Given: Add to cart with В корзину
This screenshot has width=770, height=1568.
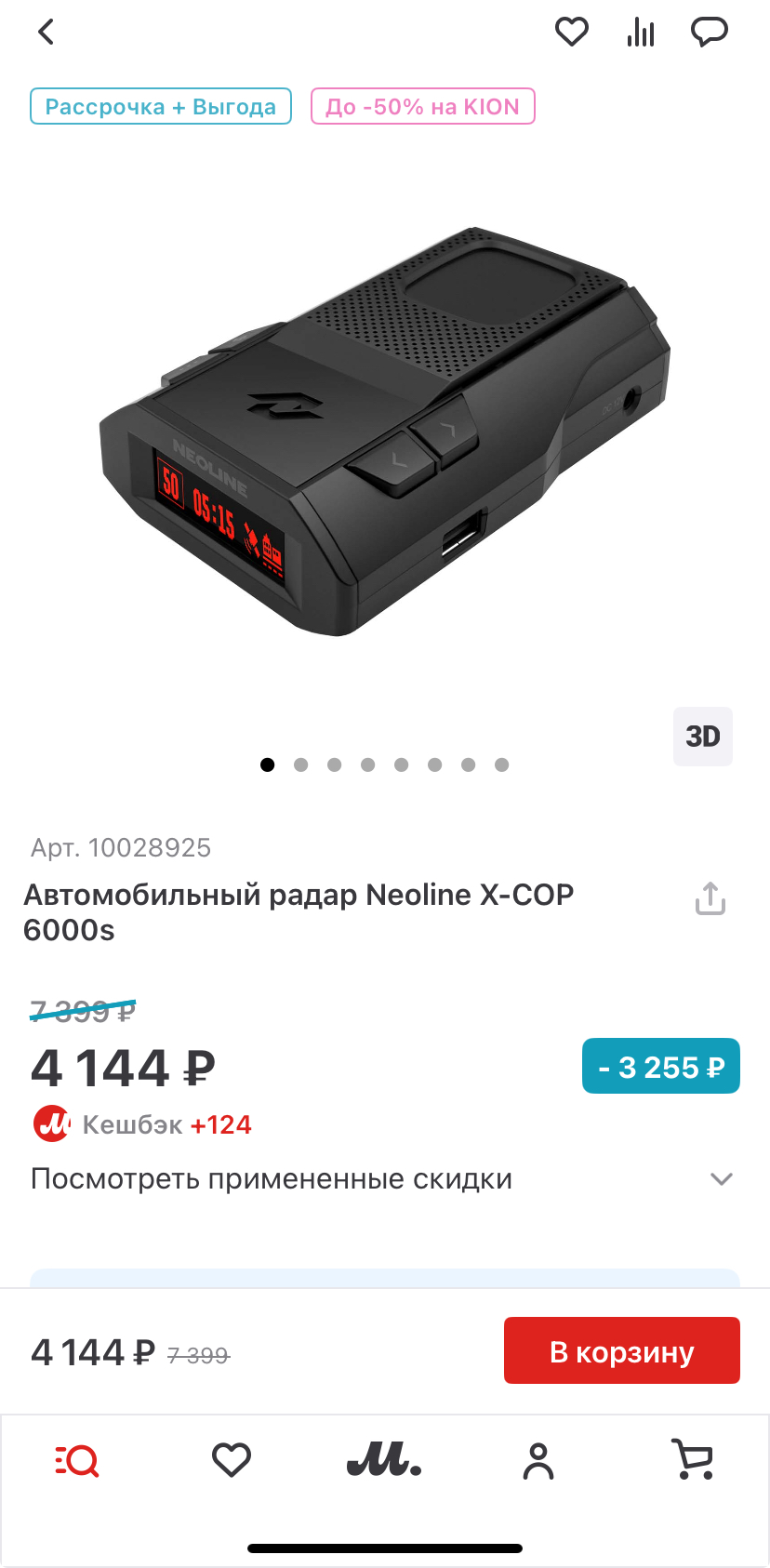Looking at the screenshot, I should point(621,1351).
